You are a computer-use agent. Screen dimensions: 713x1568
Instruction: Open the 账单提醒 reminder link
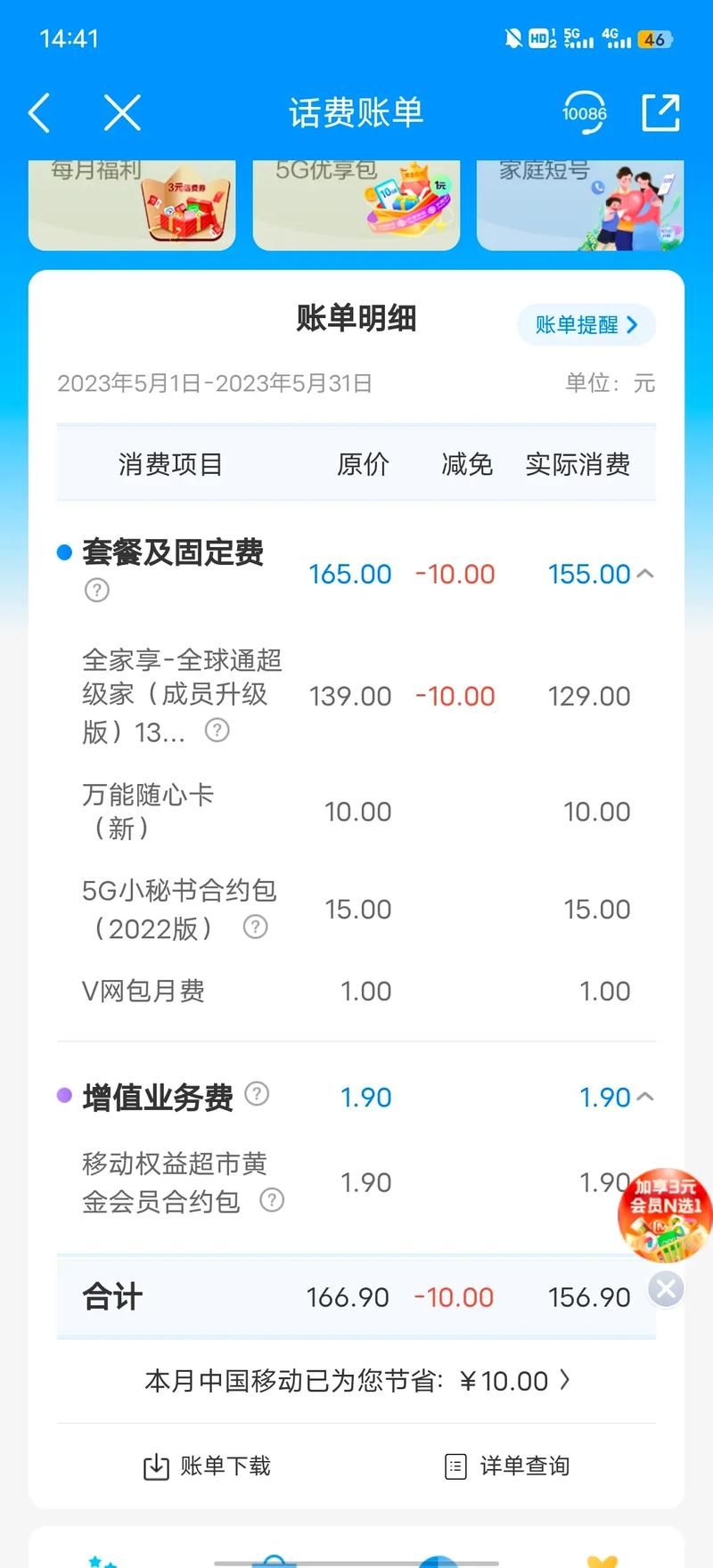click(586, 325)
